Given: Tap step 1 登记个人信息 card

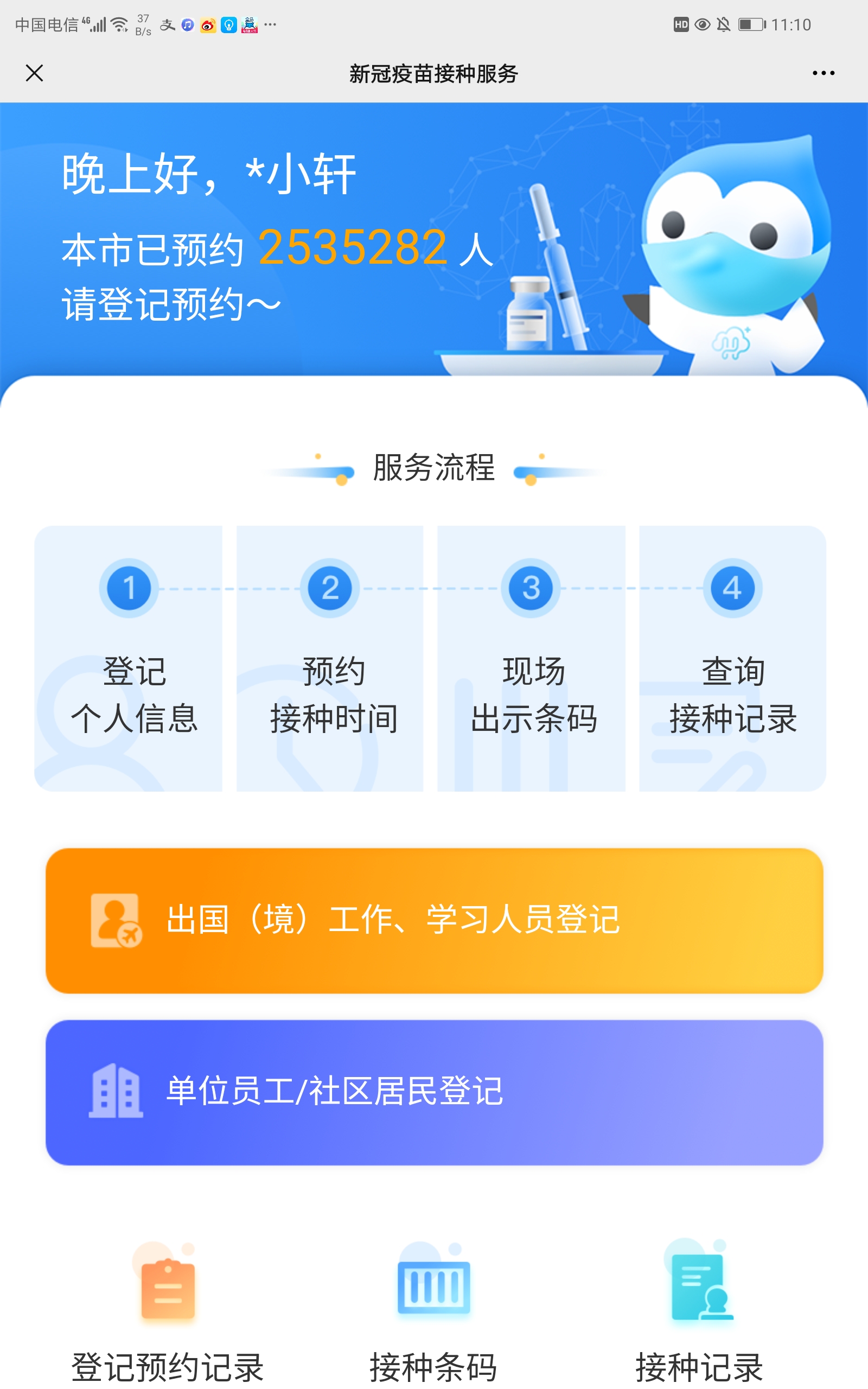Looking at the screenshot, I should tap(129, 658).
